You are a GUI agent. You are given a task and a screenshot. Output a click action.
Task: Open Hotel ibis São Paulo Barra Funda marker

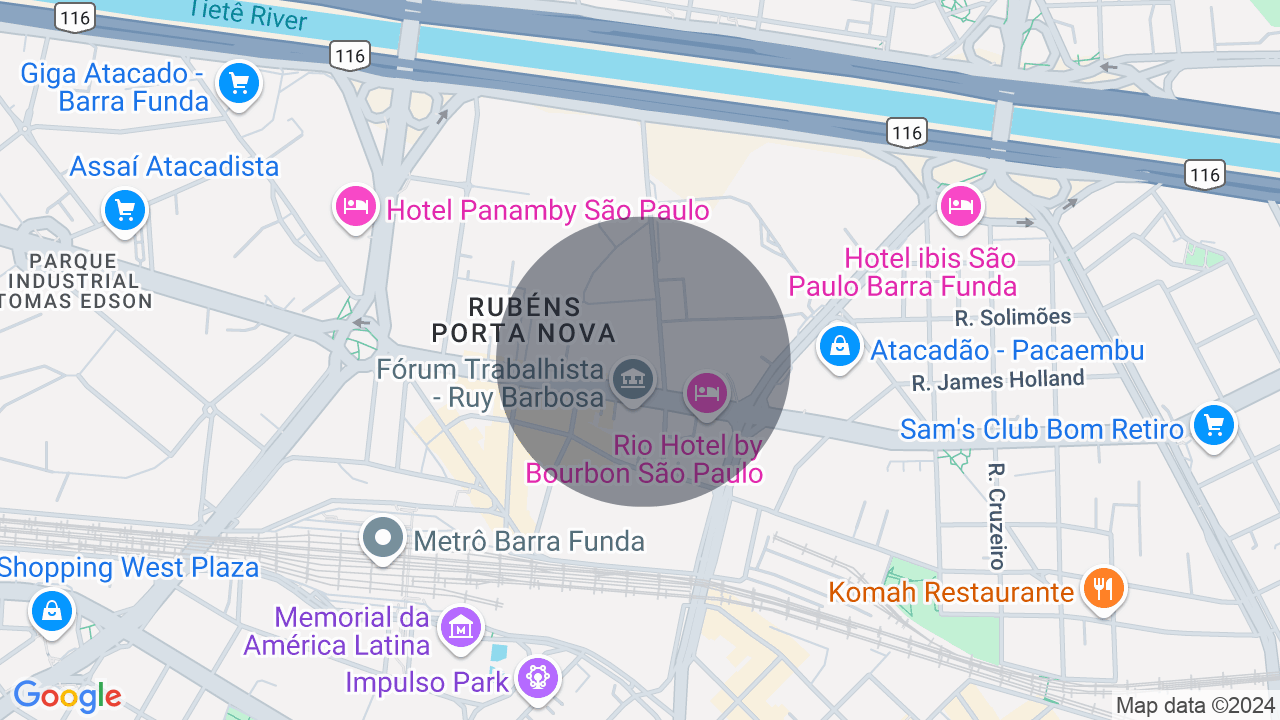[x=960, y=207]
